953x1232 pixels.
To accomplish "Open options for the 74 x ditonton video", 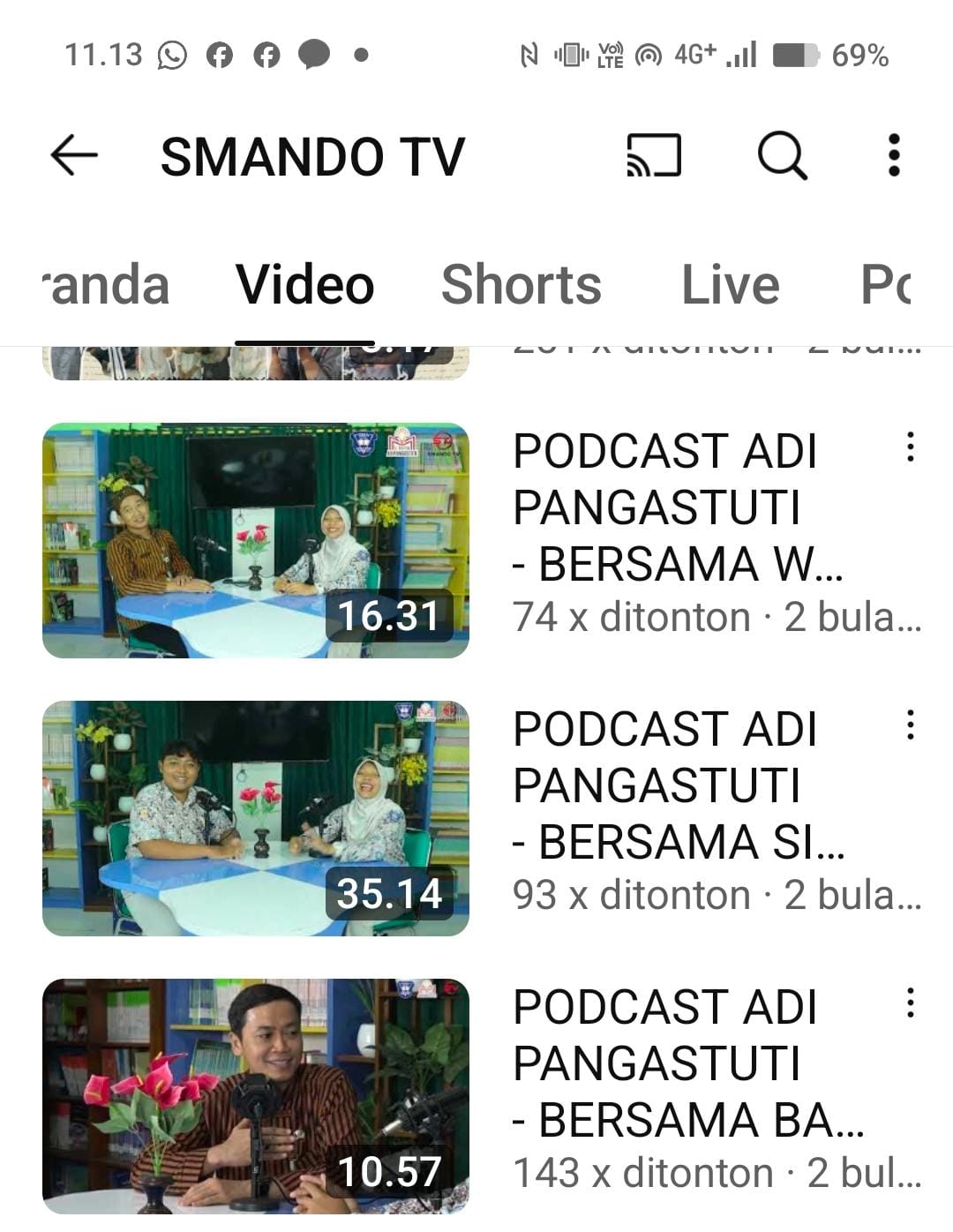I will point(910,447).
